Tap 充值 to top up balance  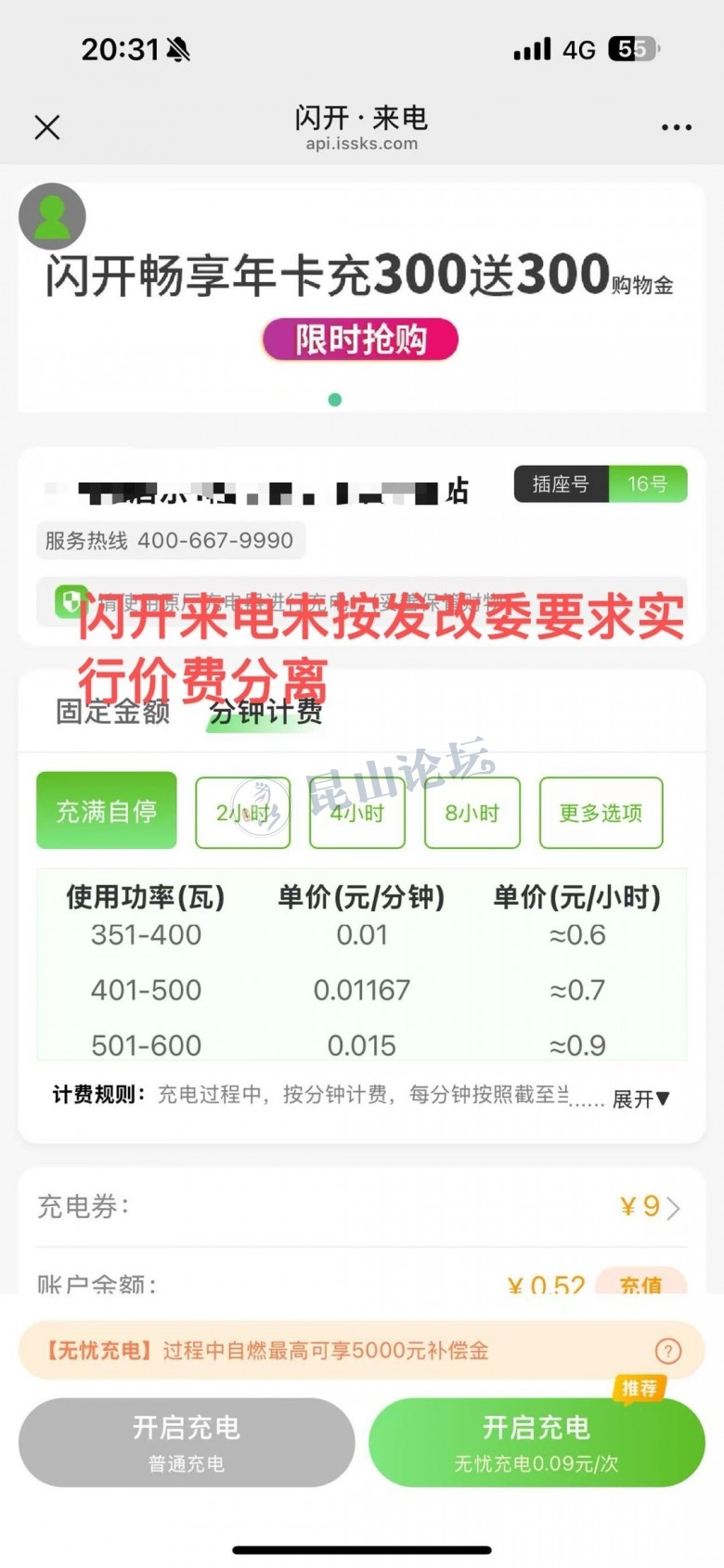(x=640, y=1284)
